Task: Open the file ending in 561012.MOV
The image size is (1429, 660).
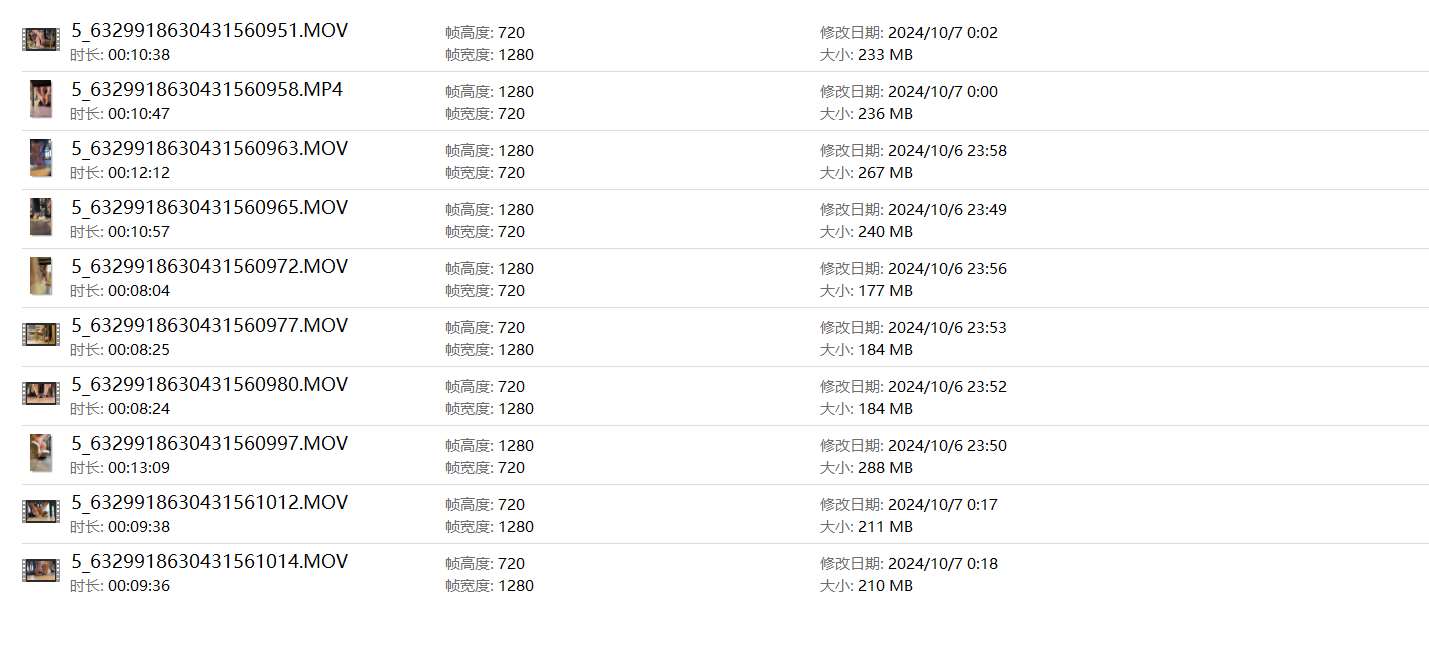Action: 209,503
